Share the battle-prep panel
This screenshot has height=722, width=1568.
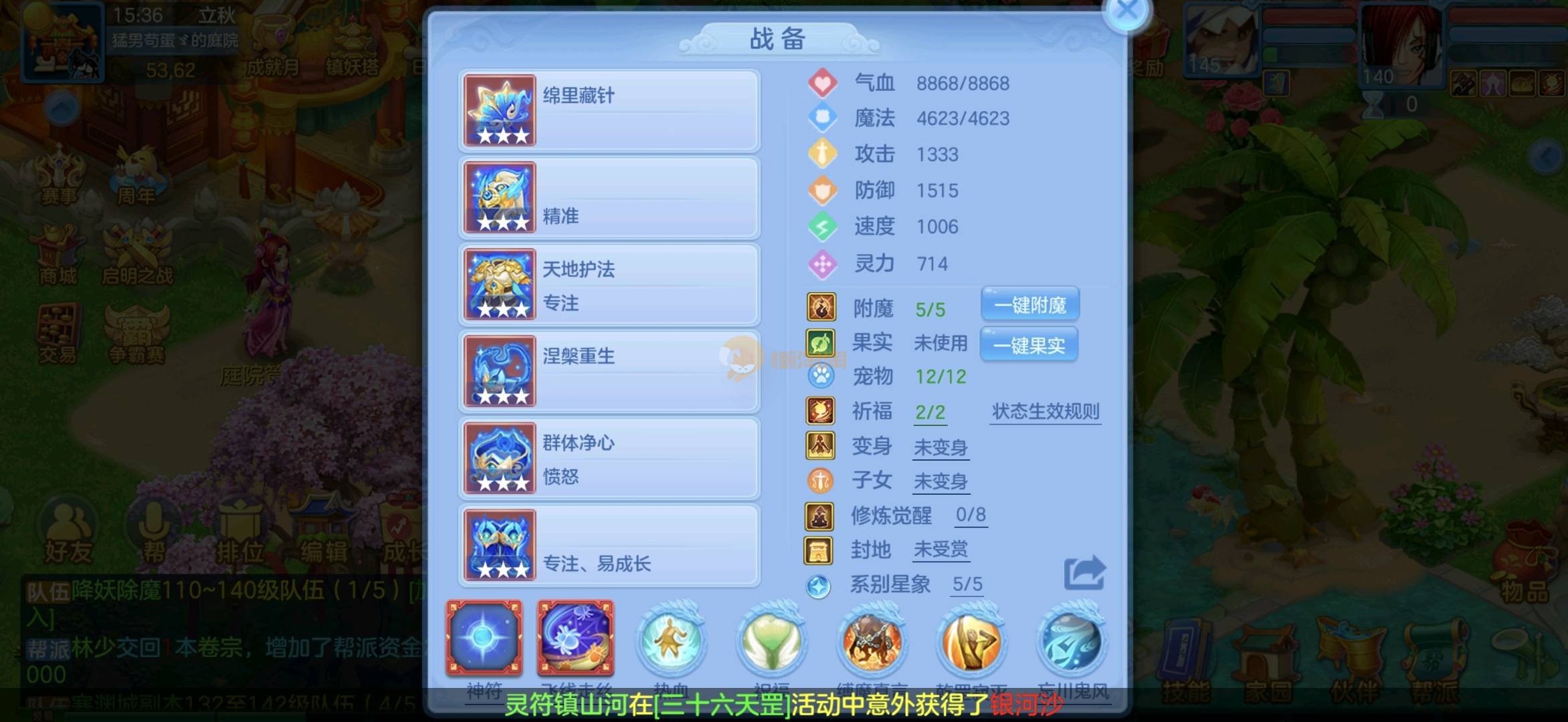tap(1084, 574)
